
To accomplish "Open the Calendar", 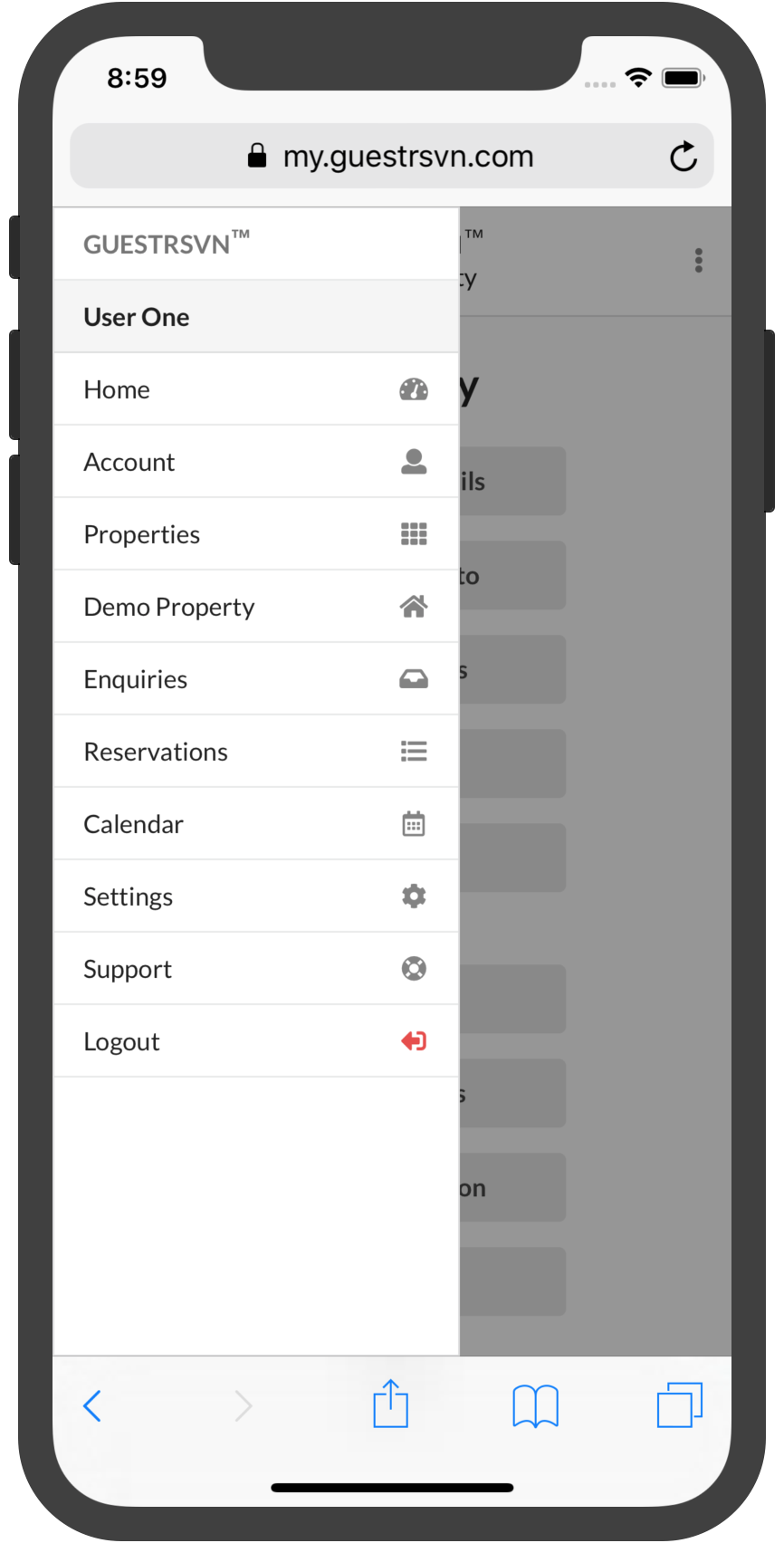I will coord(256,824).
